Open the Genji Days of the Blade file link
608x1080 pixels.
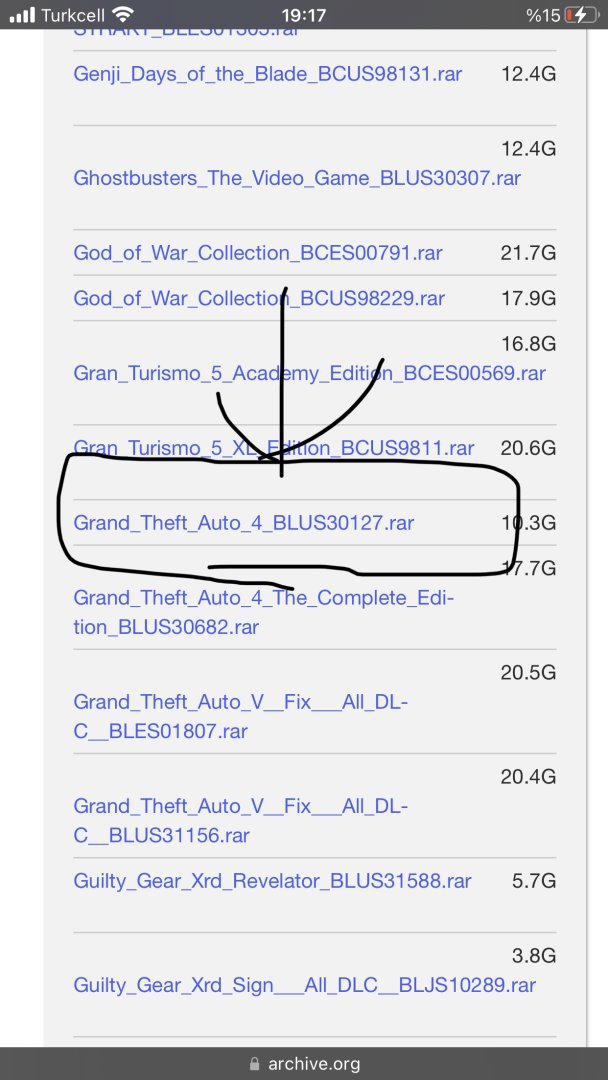267,74
